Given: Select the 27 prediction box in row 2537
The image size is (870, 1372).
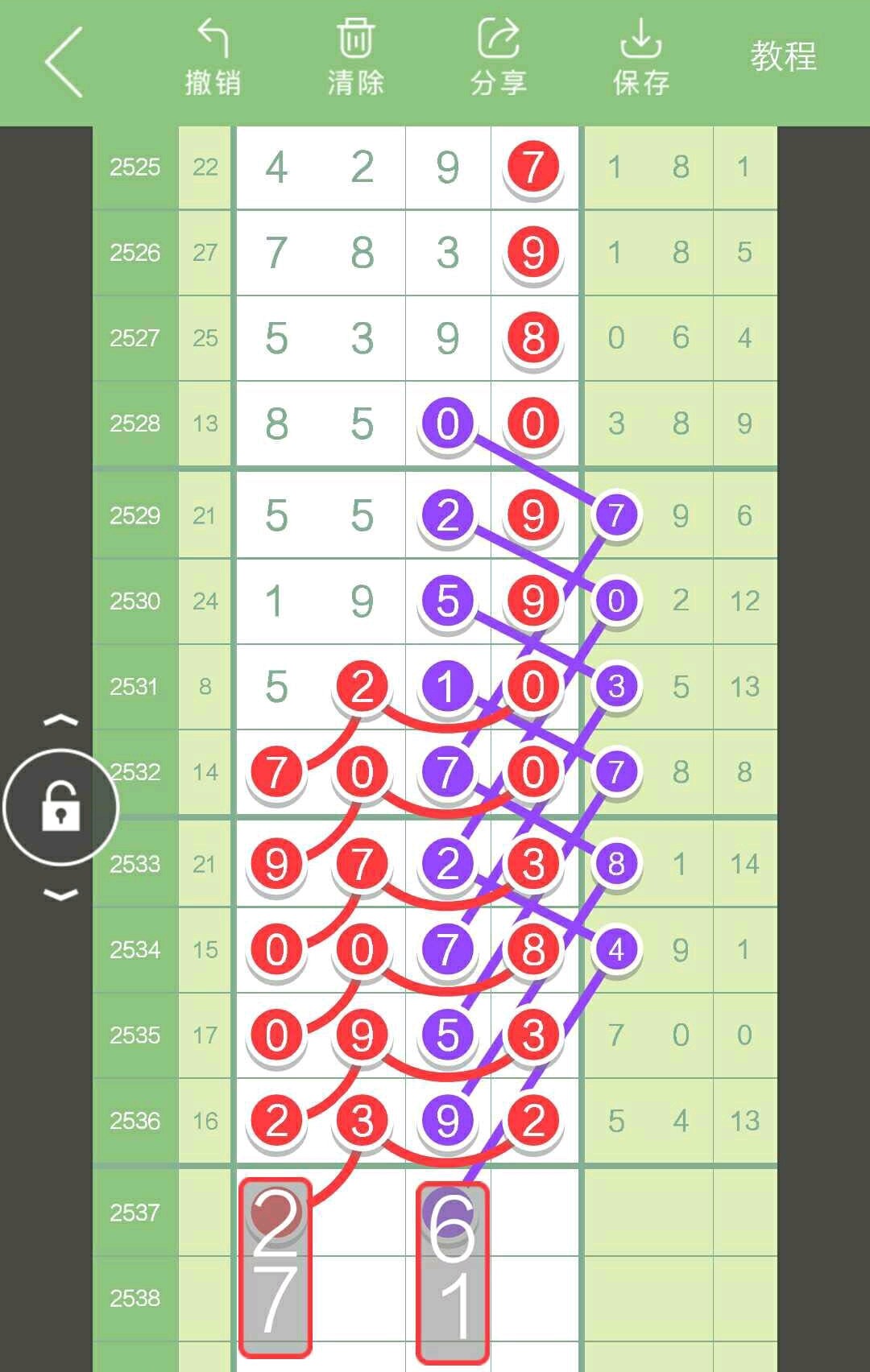Looking at the screenshot, I should 275,1267.
